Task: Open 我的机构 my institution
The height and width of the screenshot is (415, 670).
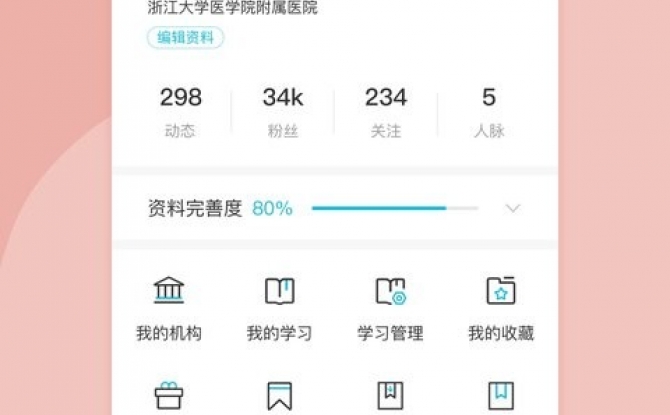Action: (169, 309)
